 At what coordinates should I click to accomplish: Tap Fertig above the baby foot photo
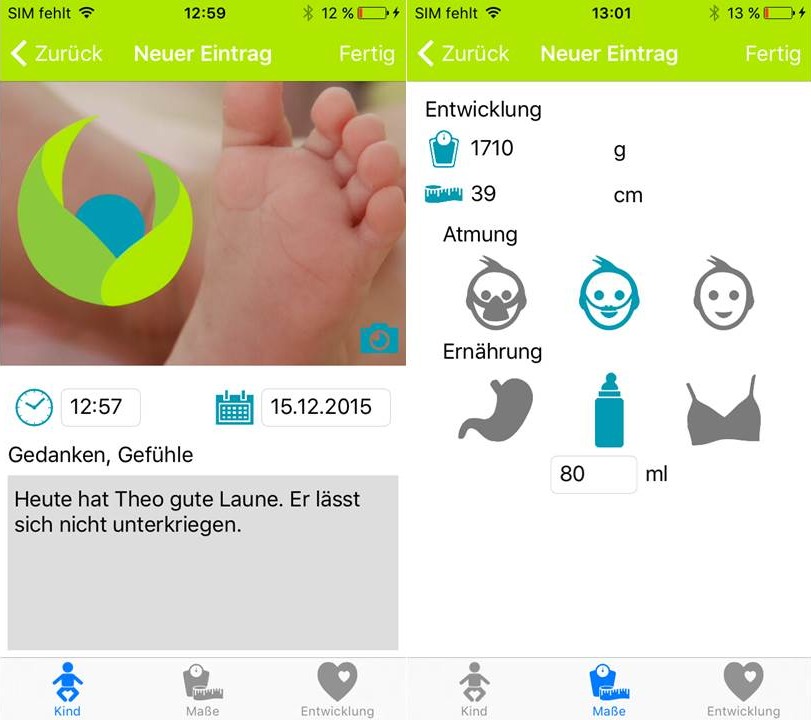[366, 54]
